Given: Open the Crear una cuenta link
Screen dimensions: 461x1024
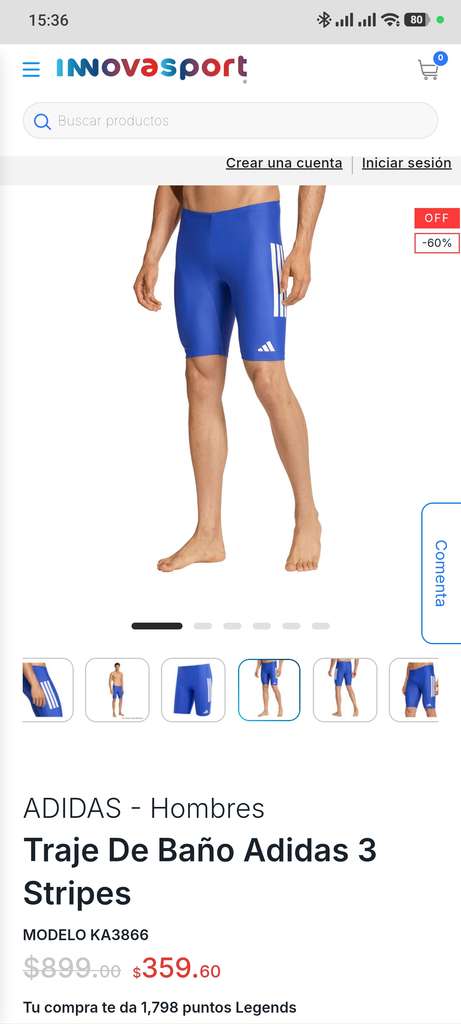Looking at the screenshot, I should [284, 163].
